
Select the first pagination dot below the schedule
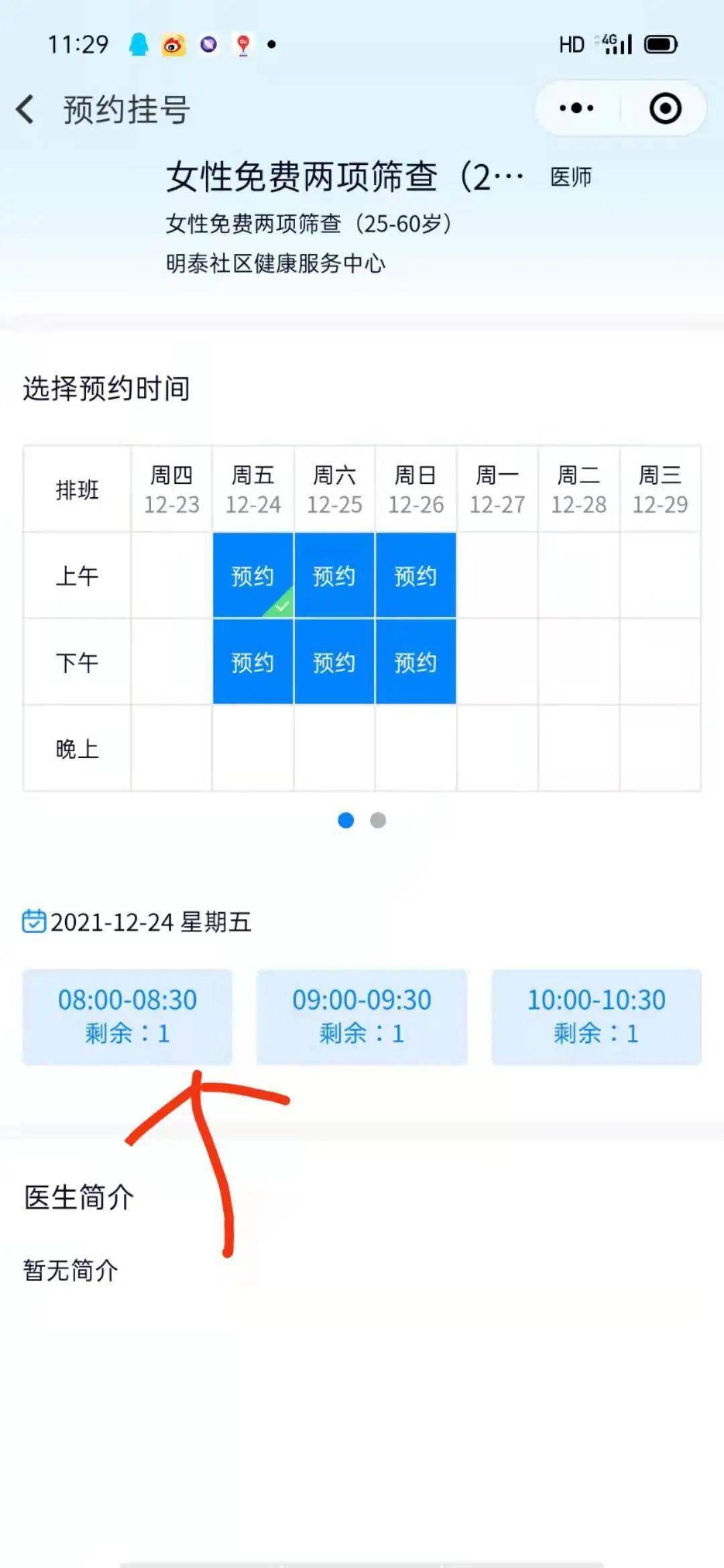tap(347, 821)
